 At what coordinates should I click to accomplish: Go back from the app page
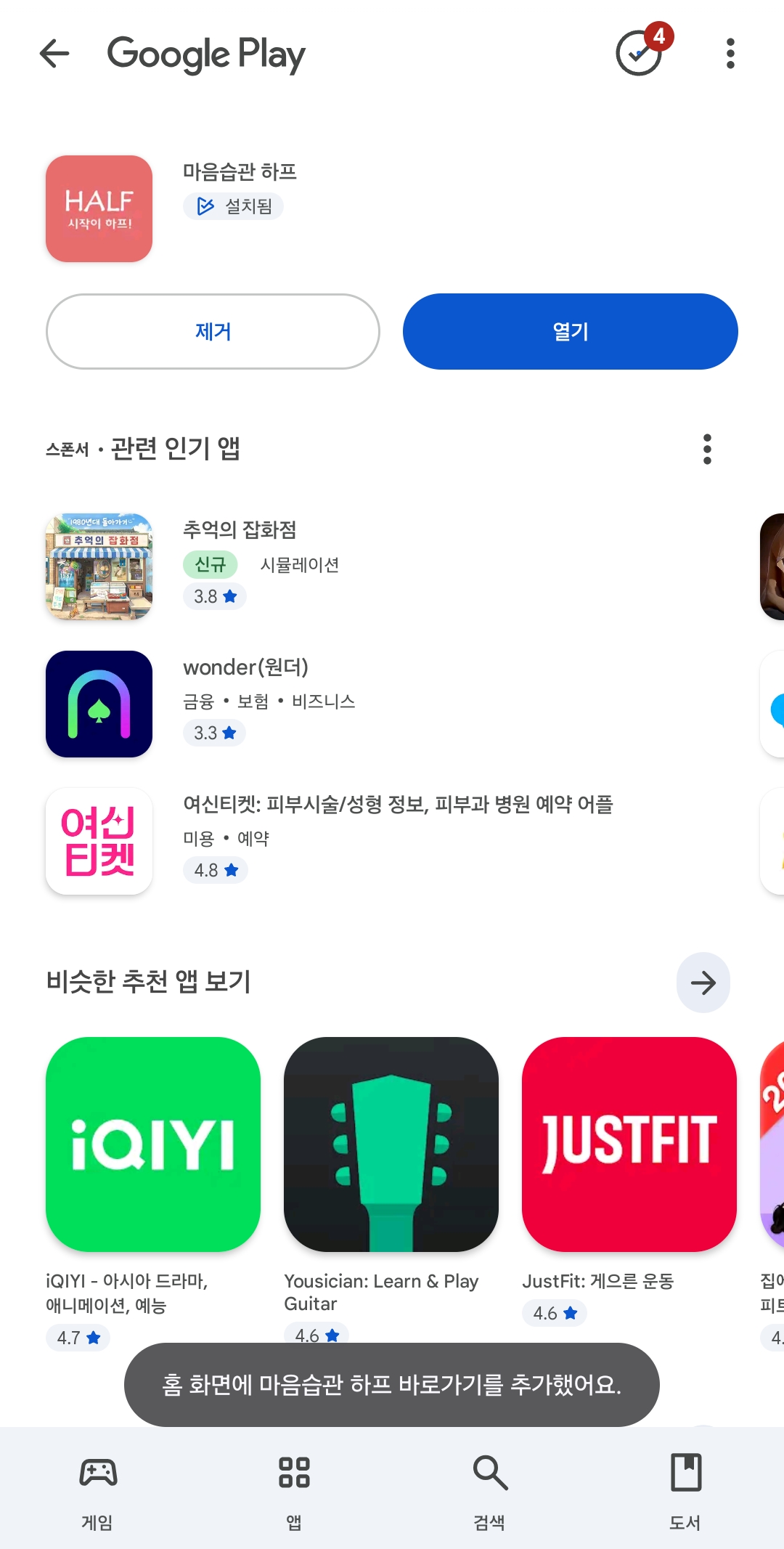(54, 54)
